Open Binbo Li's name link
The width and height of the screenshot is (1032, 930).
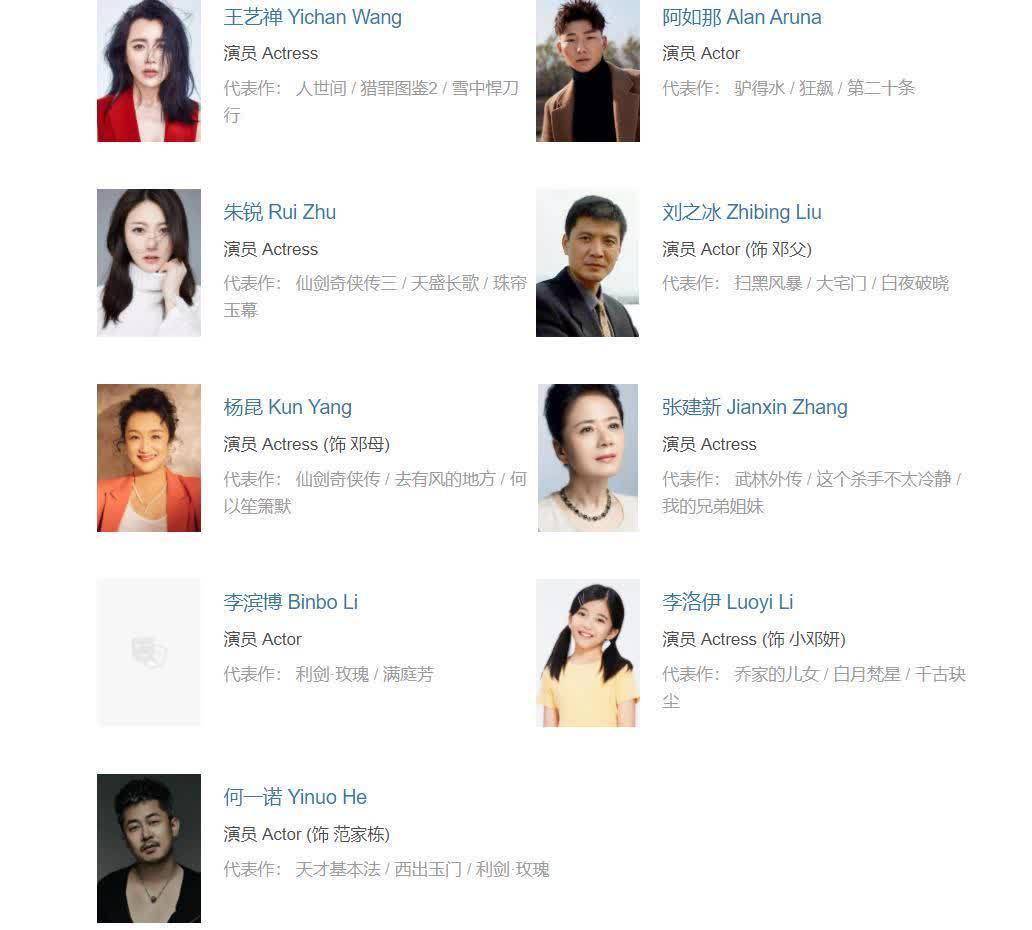[x=290, y=602]
